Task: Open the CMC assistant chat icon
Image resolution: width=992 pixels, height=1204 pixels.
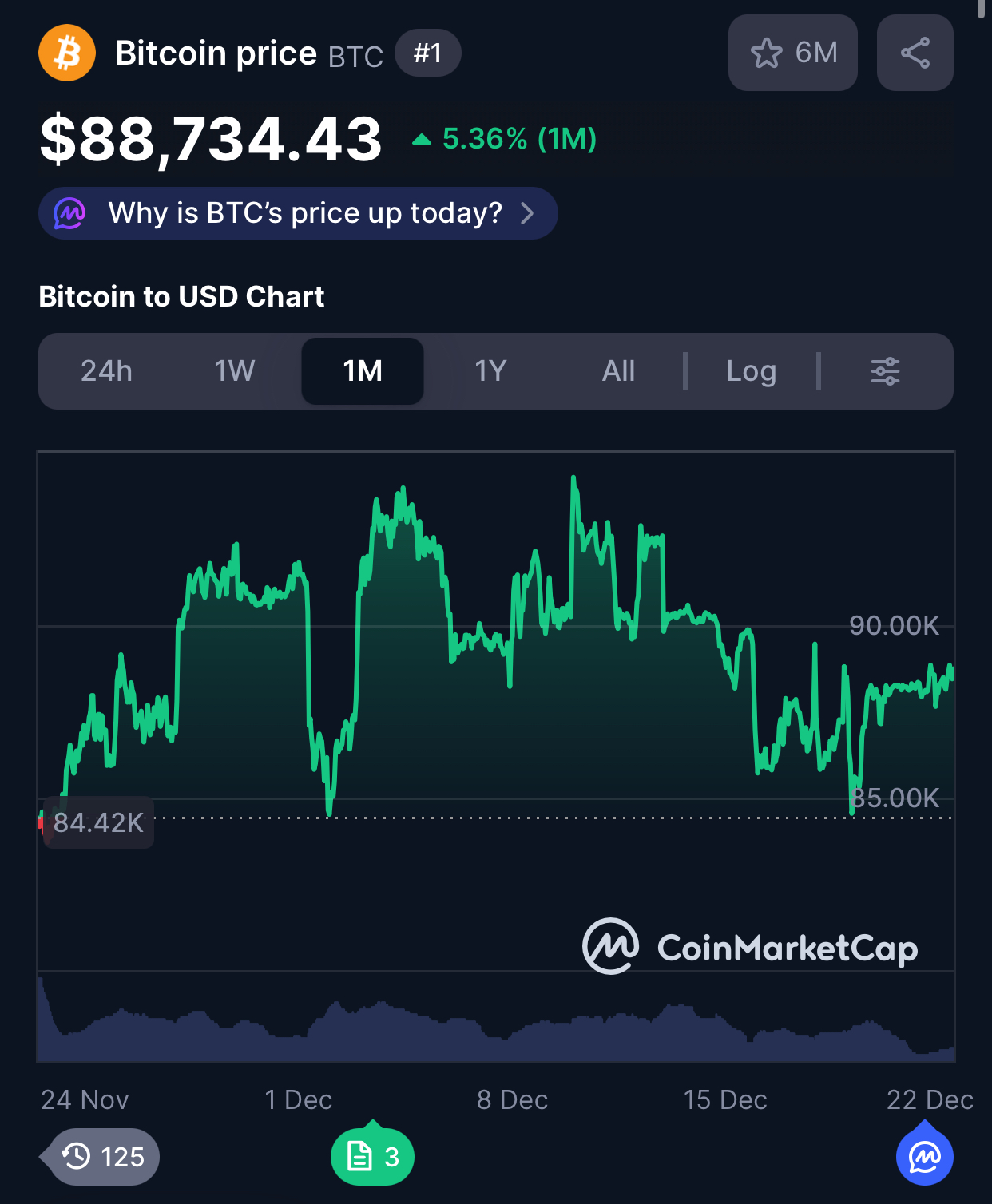Action: click(924, 1154)
